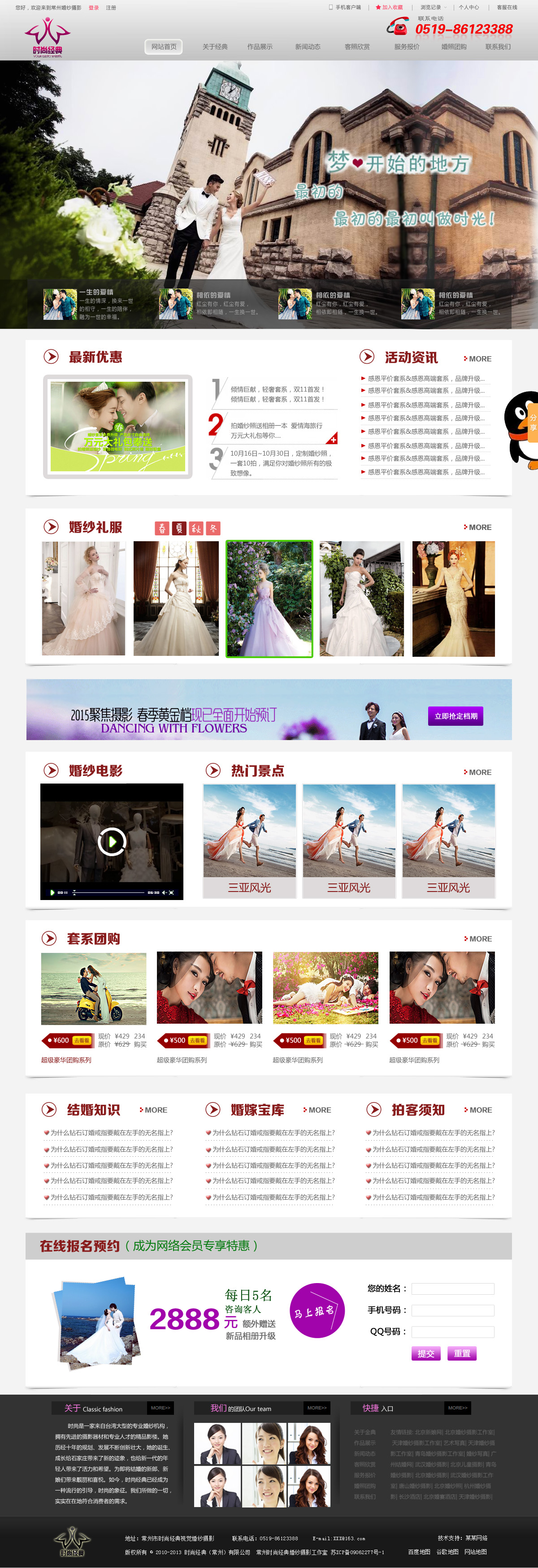Viewport: 538px width, 1568px height.
Task: Open the MORE link beside 活动资讯
Action: (477, 359)
